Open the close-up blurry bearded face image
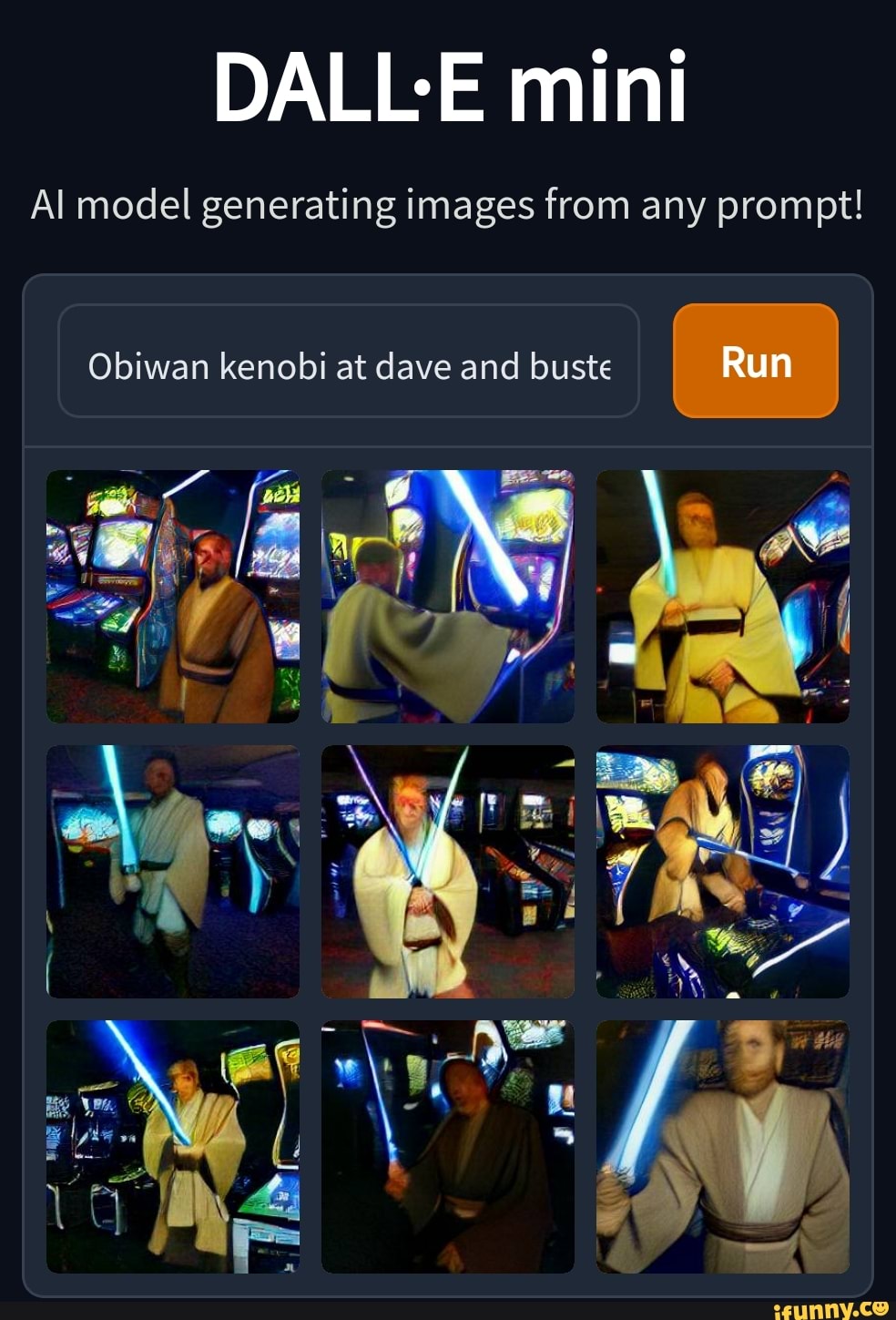Image resolution: width=896 pixels, height=1320 pixels. click(722, 1146)
